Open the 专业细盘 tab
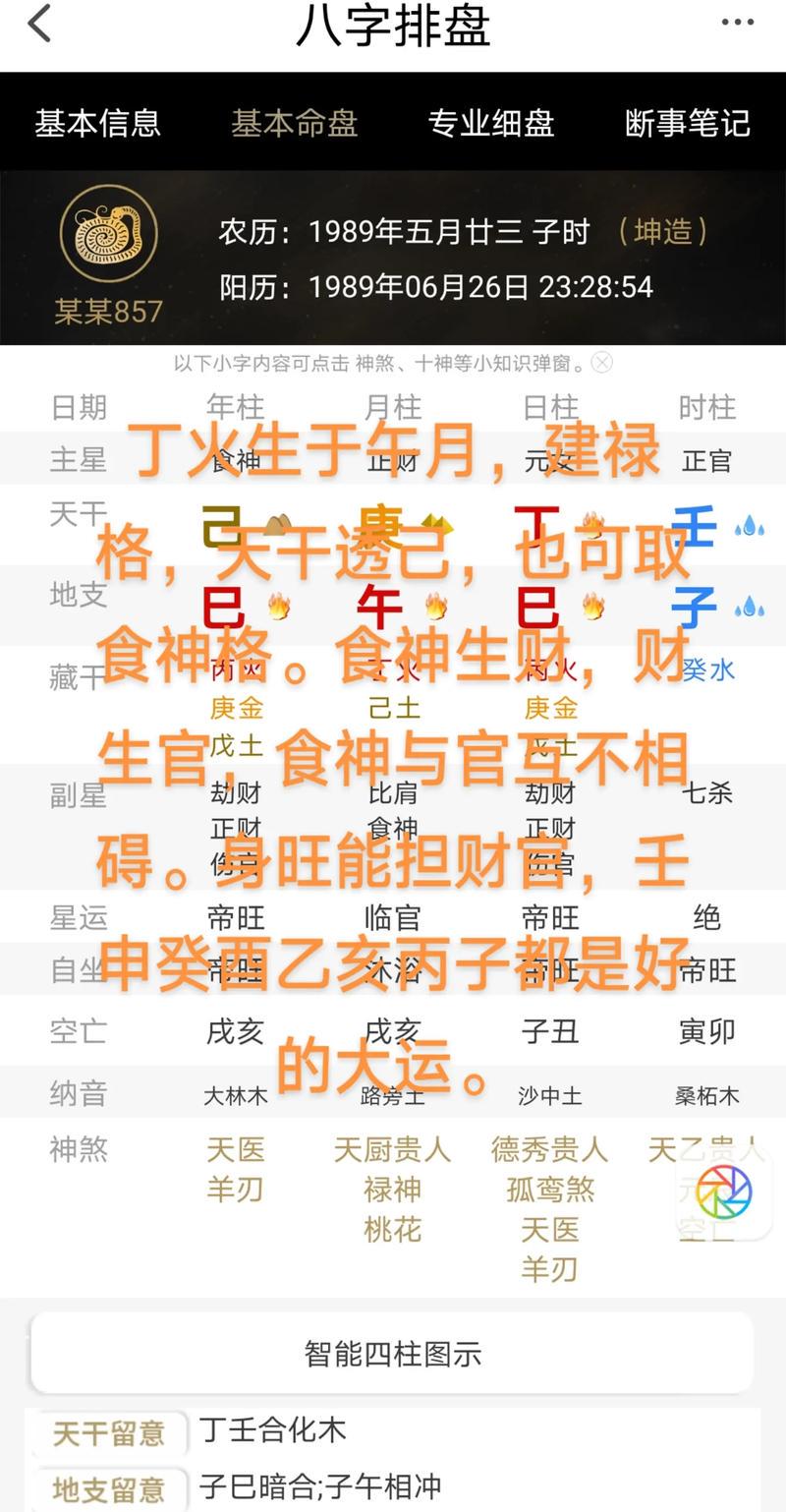 pos(490,123)
